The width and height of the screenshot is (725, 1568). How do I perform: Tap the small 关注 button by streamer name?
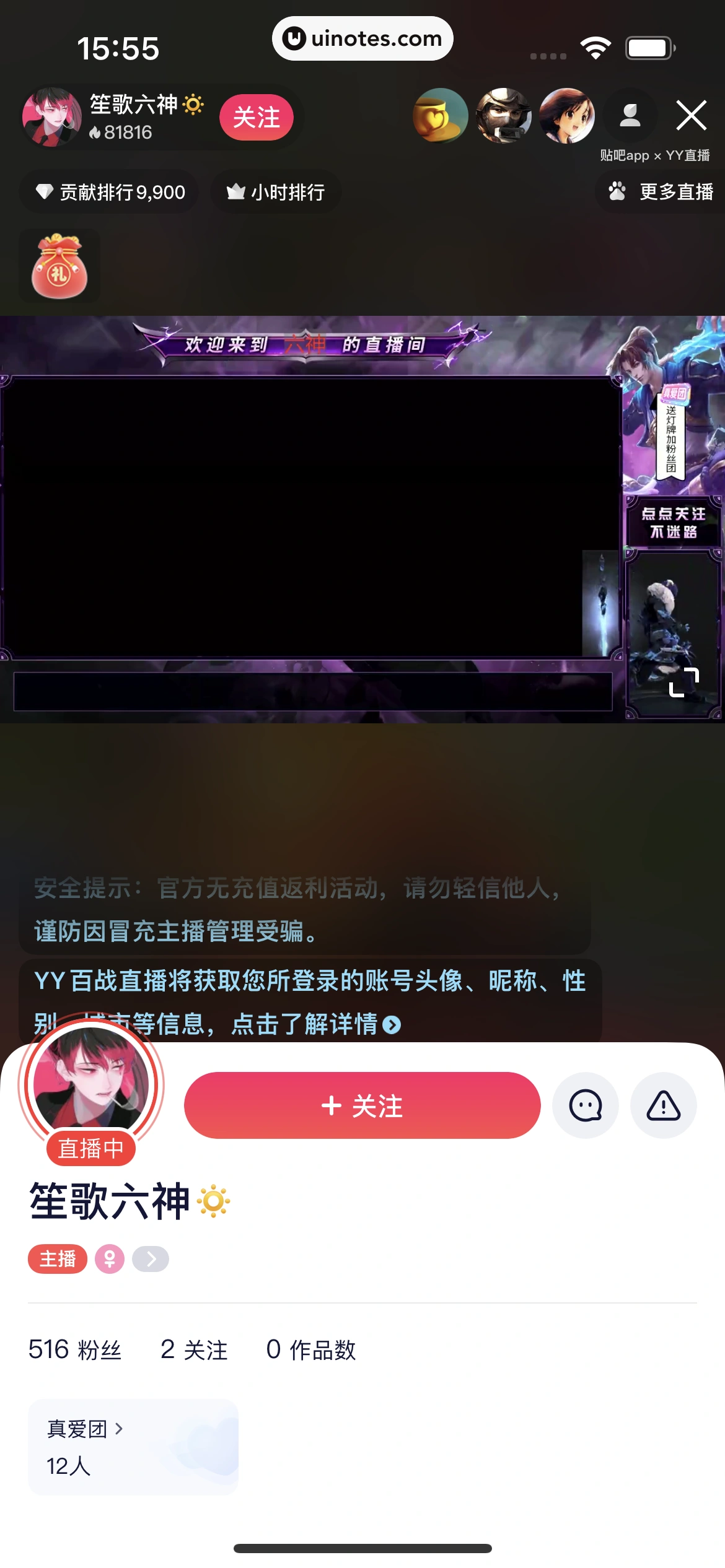click(256, 118)
